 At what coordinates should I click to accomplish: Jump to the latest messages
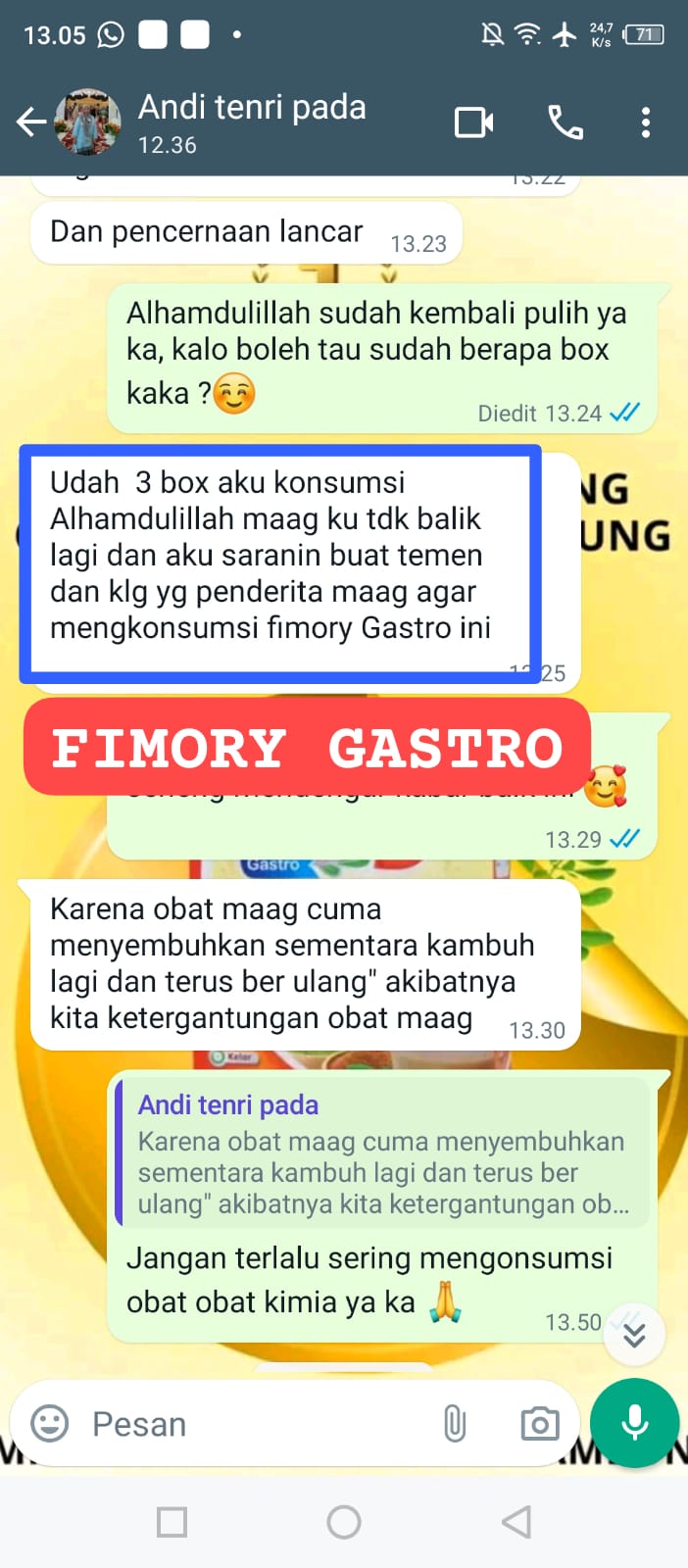click(634, 1335)
